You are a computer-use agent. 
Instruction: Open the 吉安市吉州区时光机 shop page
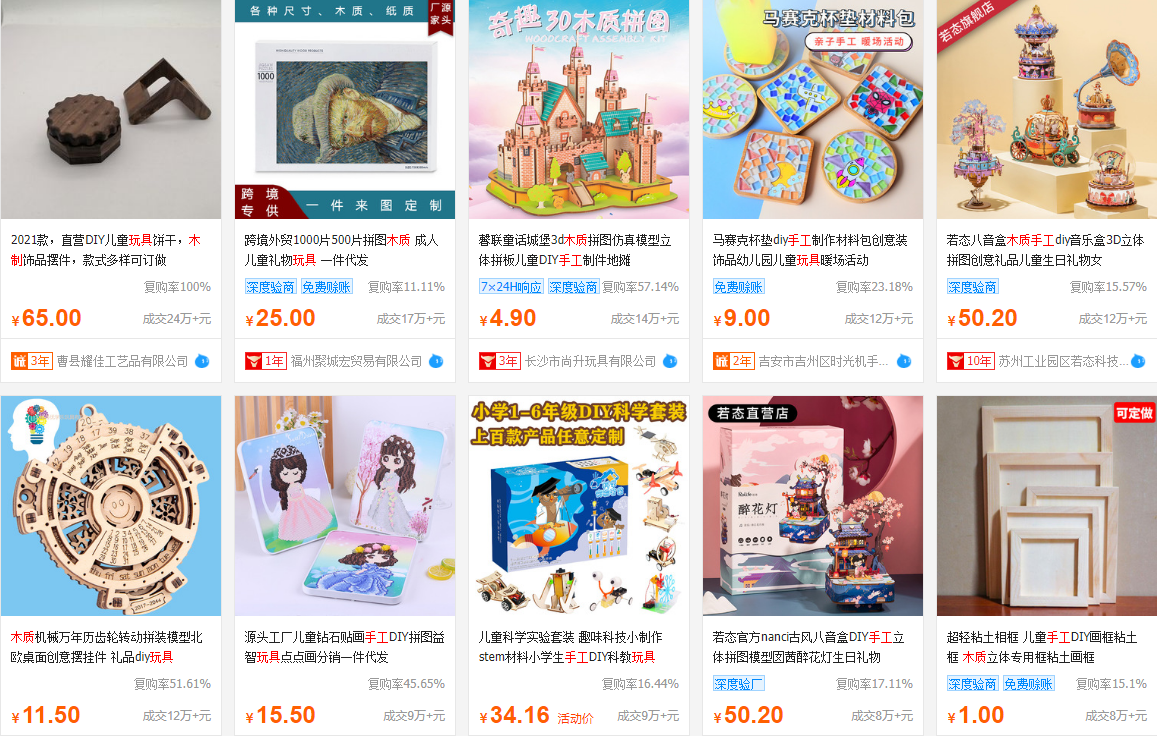(x=824, y=361)
